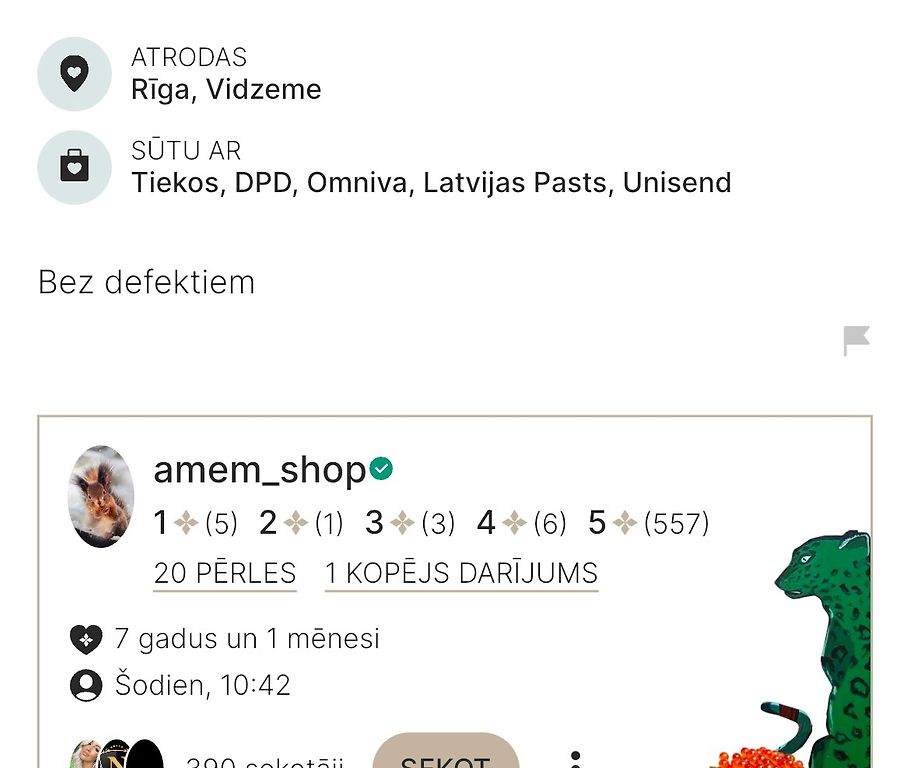The height and width of the screenshot is (768, 910).
Task: Open the seller overflow menu
Action: coord(575,758)
